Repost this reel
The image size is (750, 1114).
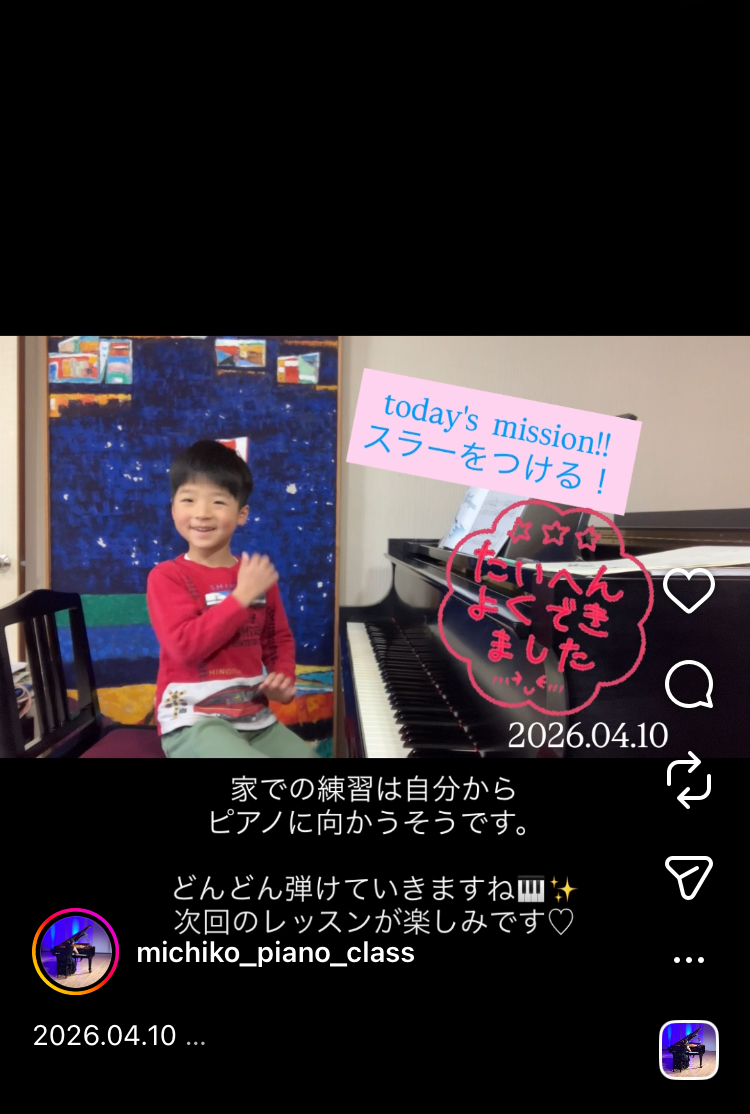689,780
